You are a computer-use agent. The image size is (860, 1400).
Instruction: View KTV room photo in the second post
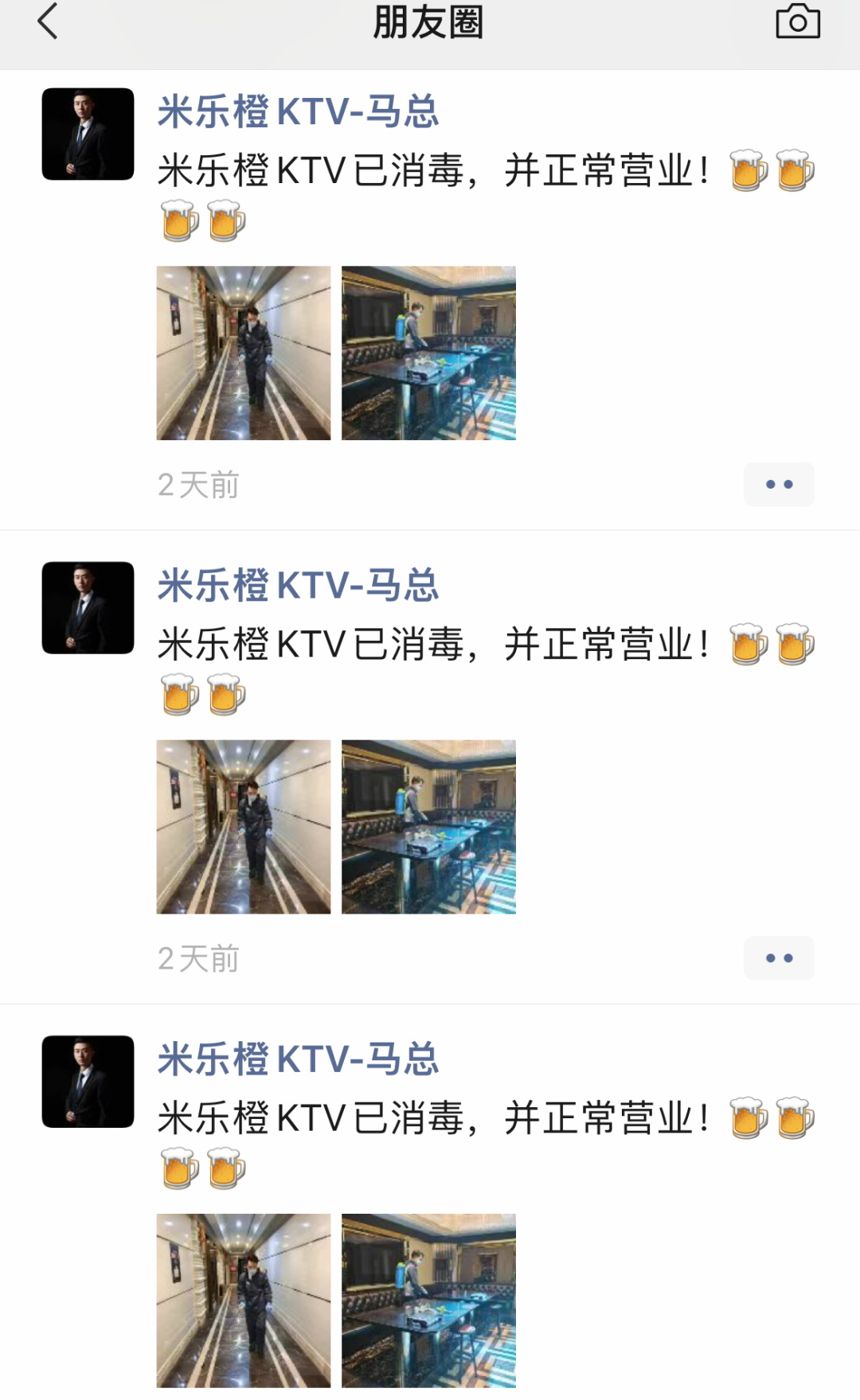(428, 826)
